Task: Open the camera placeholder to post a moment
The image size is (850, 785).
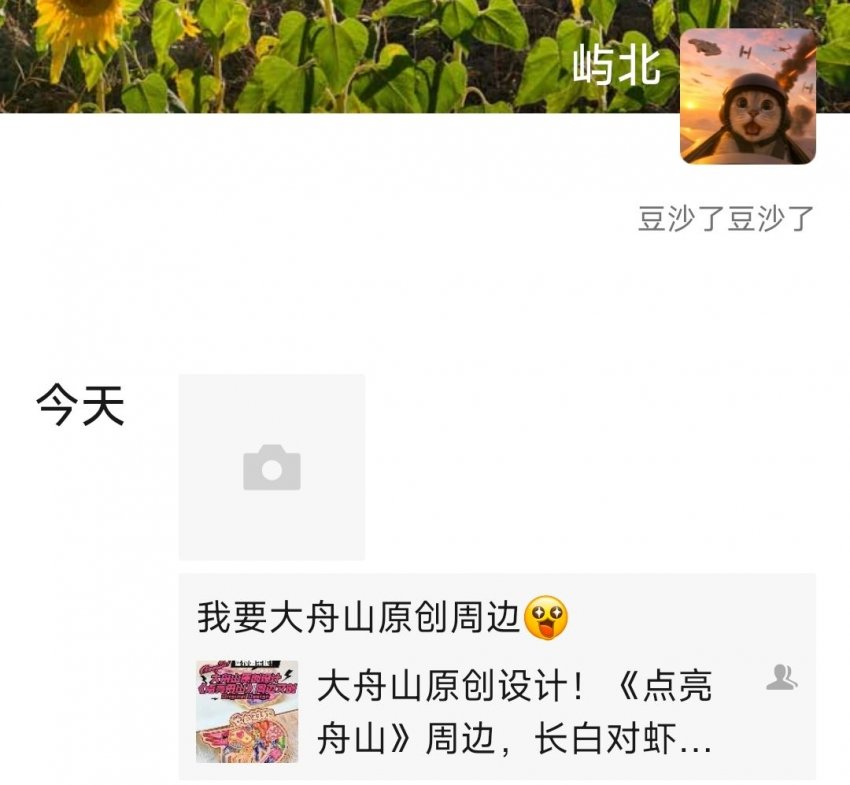Action: (x=271, y=467)
